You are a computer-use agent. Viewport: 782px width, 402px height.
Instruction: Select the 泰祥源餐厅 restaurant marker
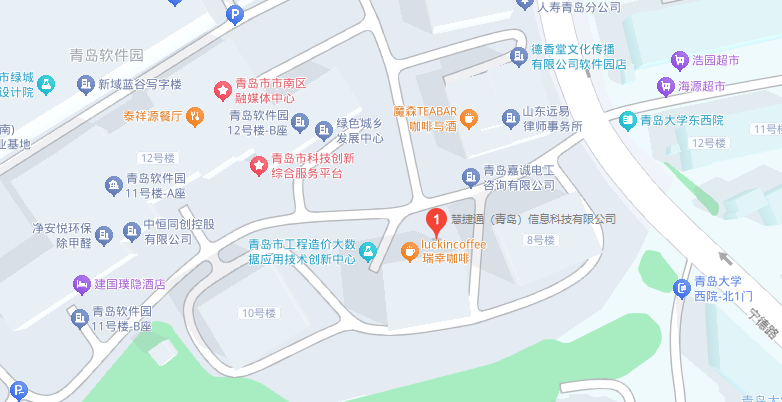click(194, 116)
